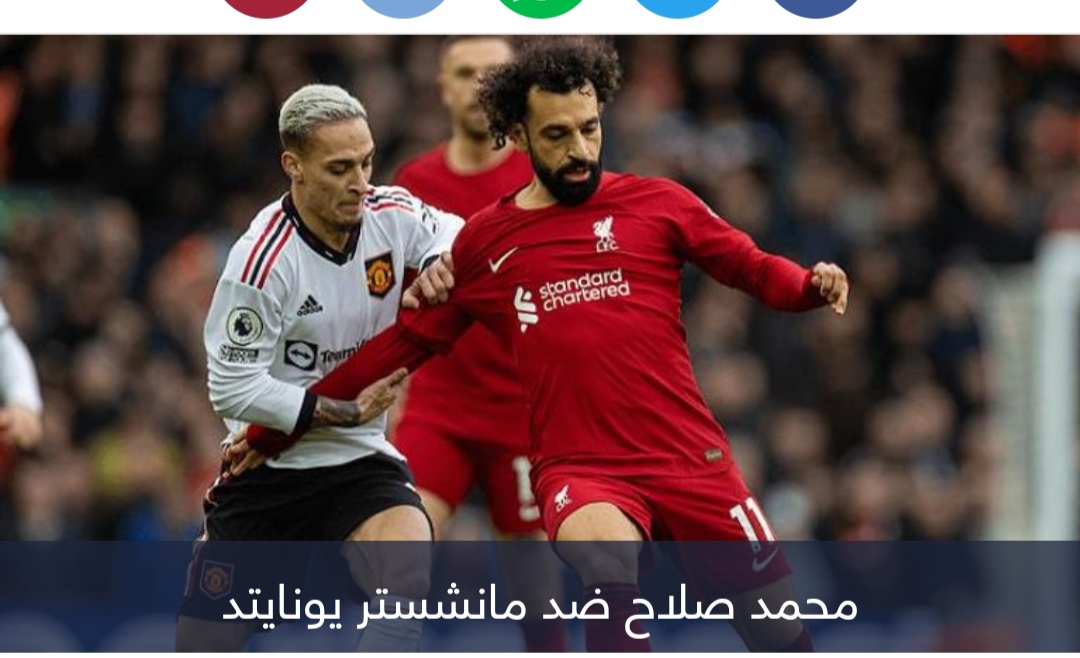Share the article via the green WhatsApp button
This screenshot has height=658, width=1080.
541,6
